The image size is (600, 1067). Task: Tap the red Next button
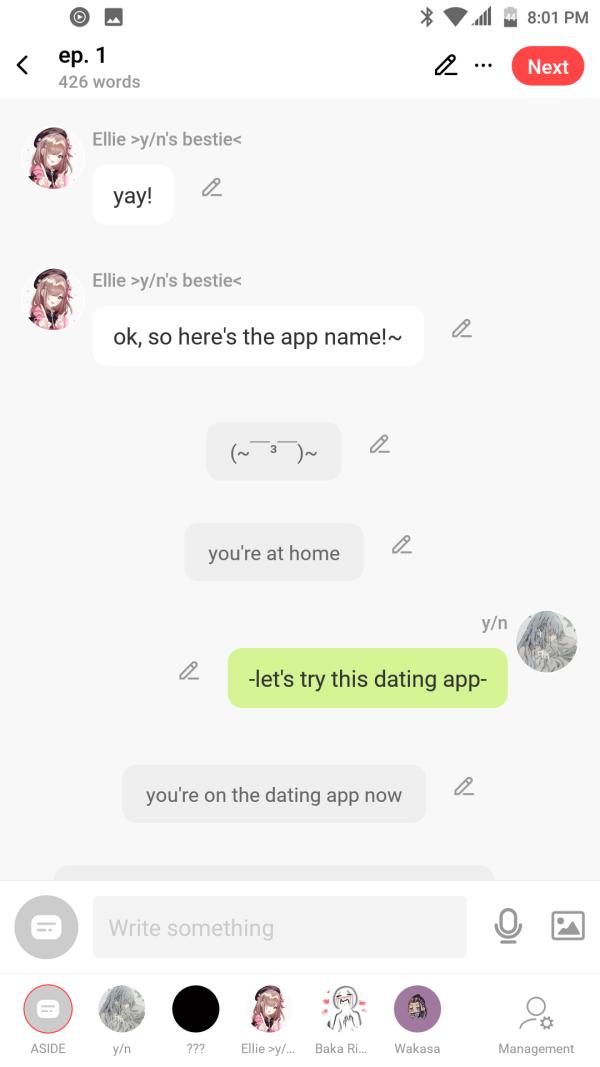547,66
